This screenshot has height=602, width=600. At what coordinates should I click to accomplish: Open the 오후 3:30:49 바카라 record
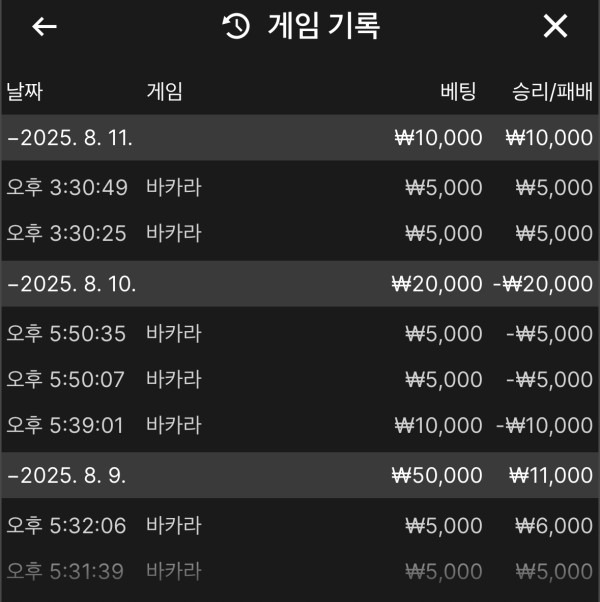[300, 187]
